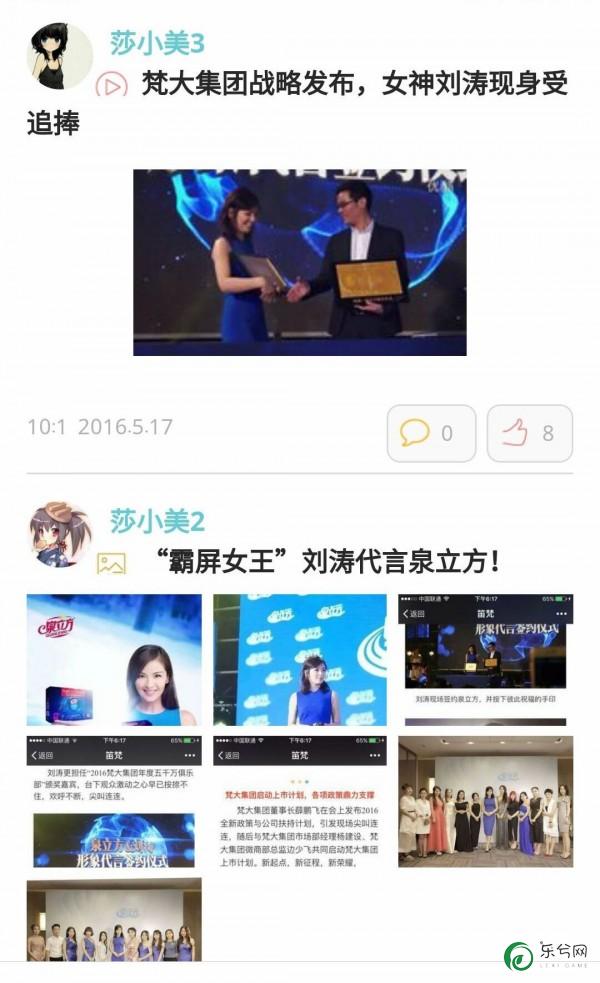View the group photo of women in dresses
This screenshot has height=983, width=600.
(485, 802)
